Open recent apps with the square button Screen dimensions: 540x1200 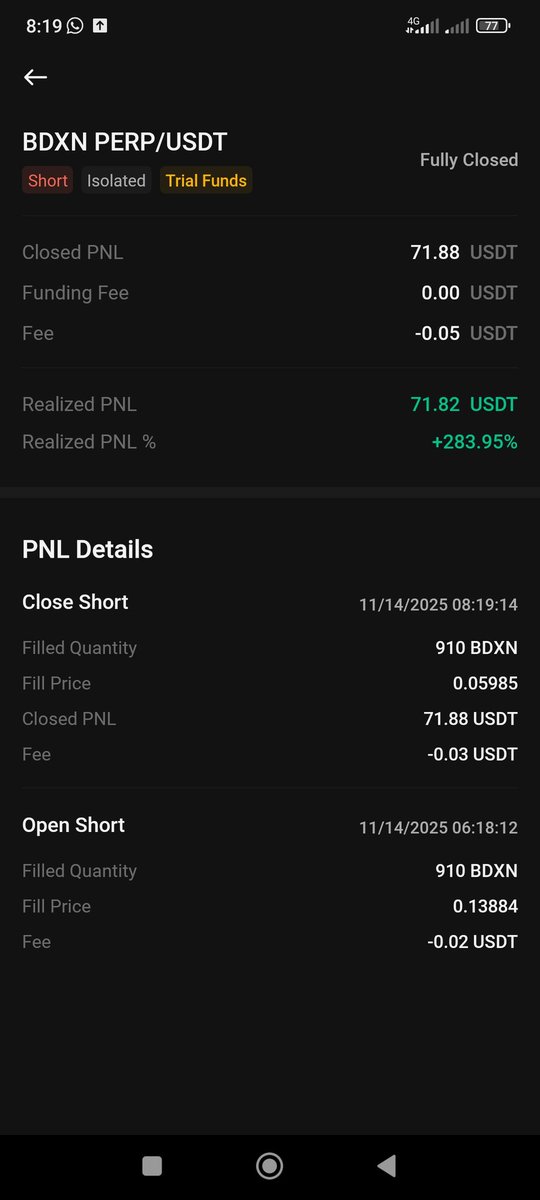click(152, 1165)
